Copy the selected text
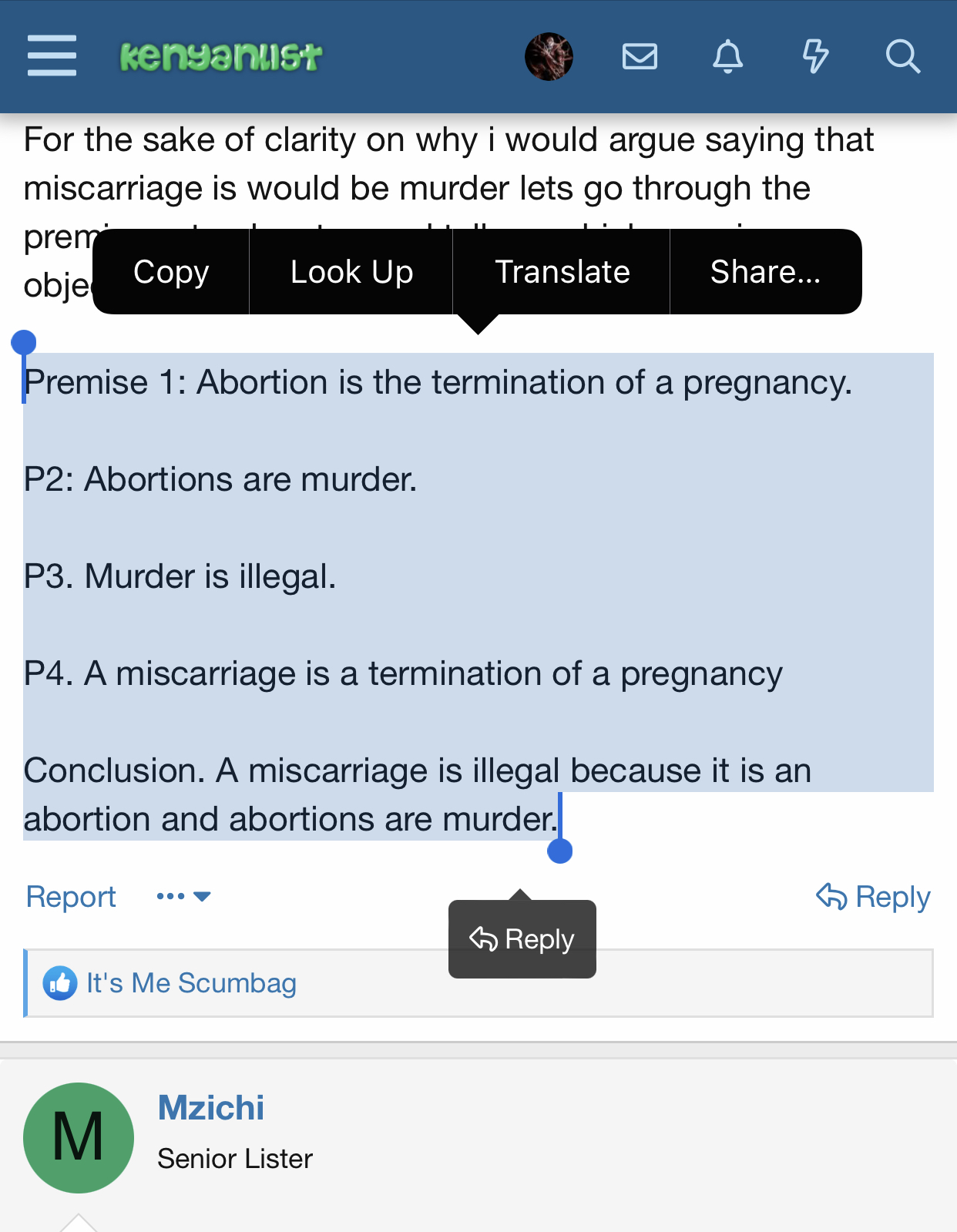The height and width of the screenshot is (1232, 957). (171, 272)
